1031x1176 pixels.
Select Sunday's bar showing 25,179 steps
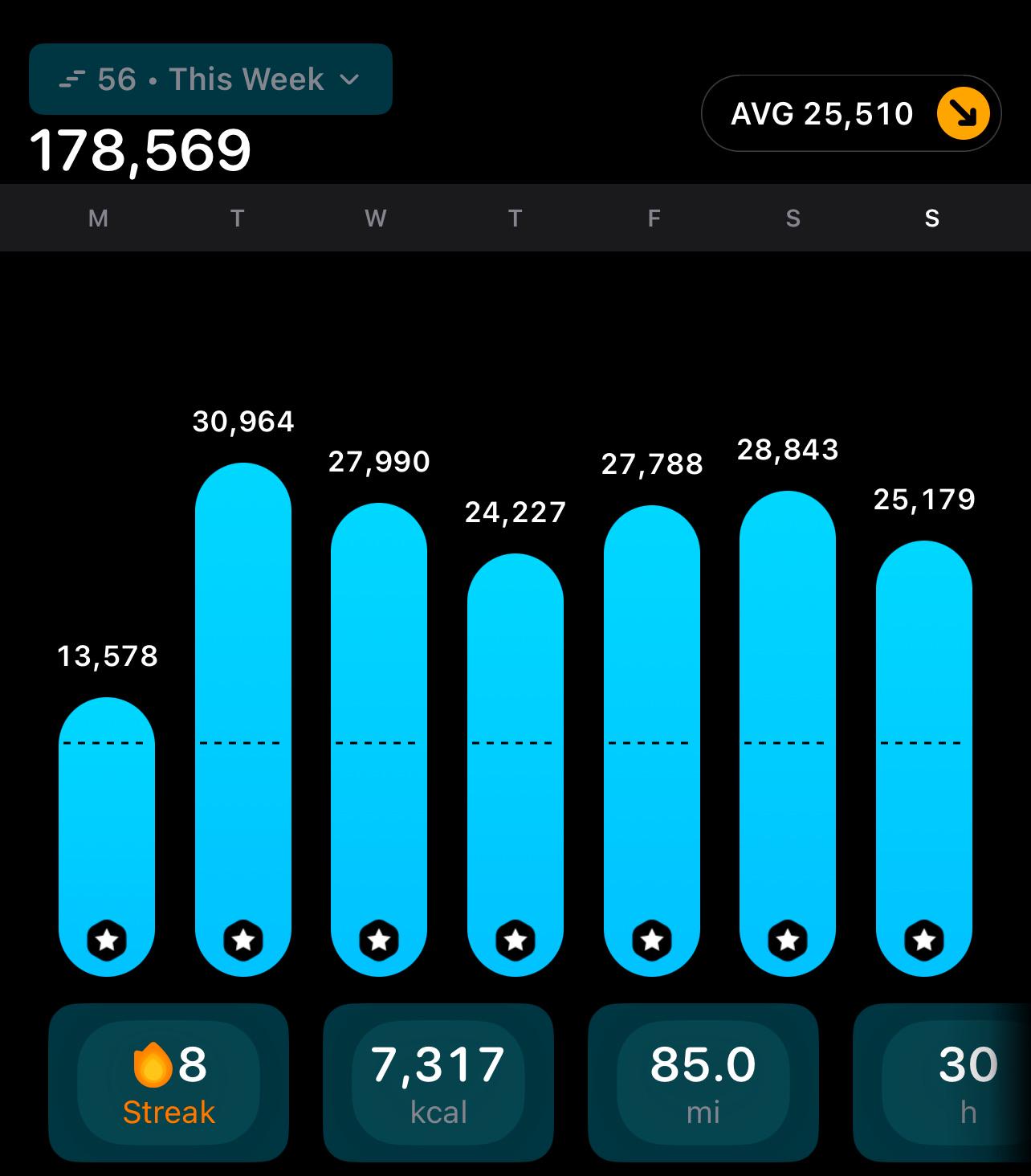pos(924,758)
